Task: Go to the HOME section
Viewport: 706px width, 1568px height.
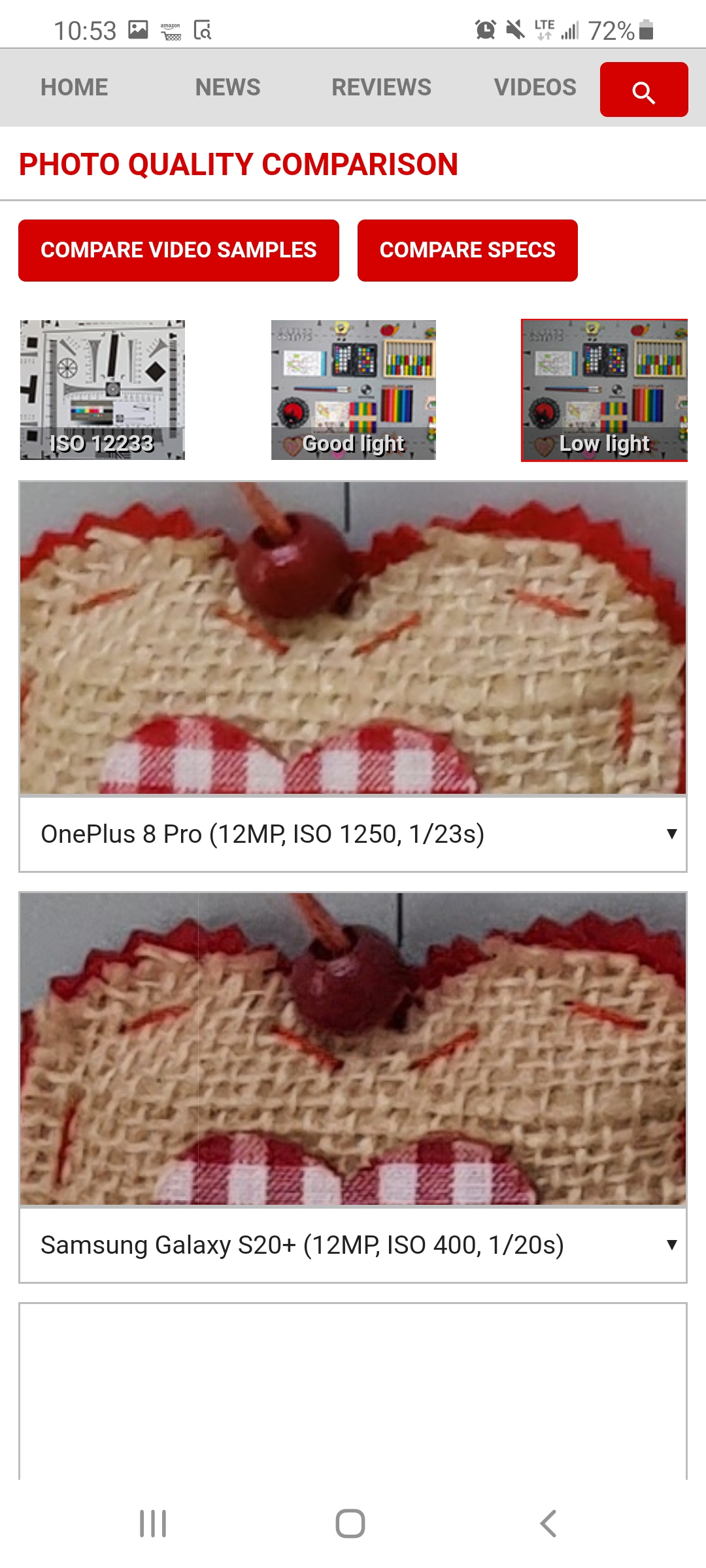Action: coord(75,88)
